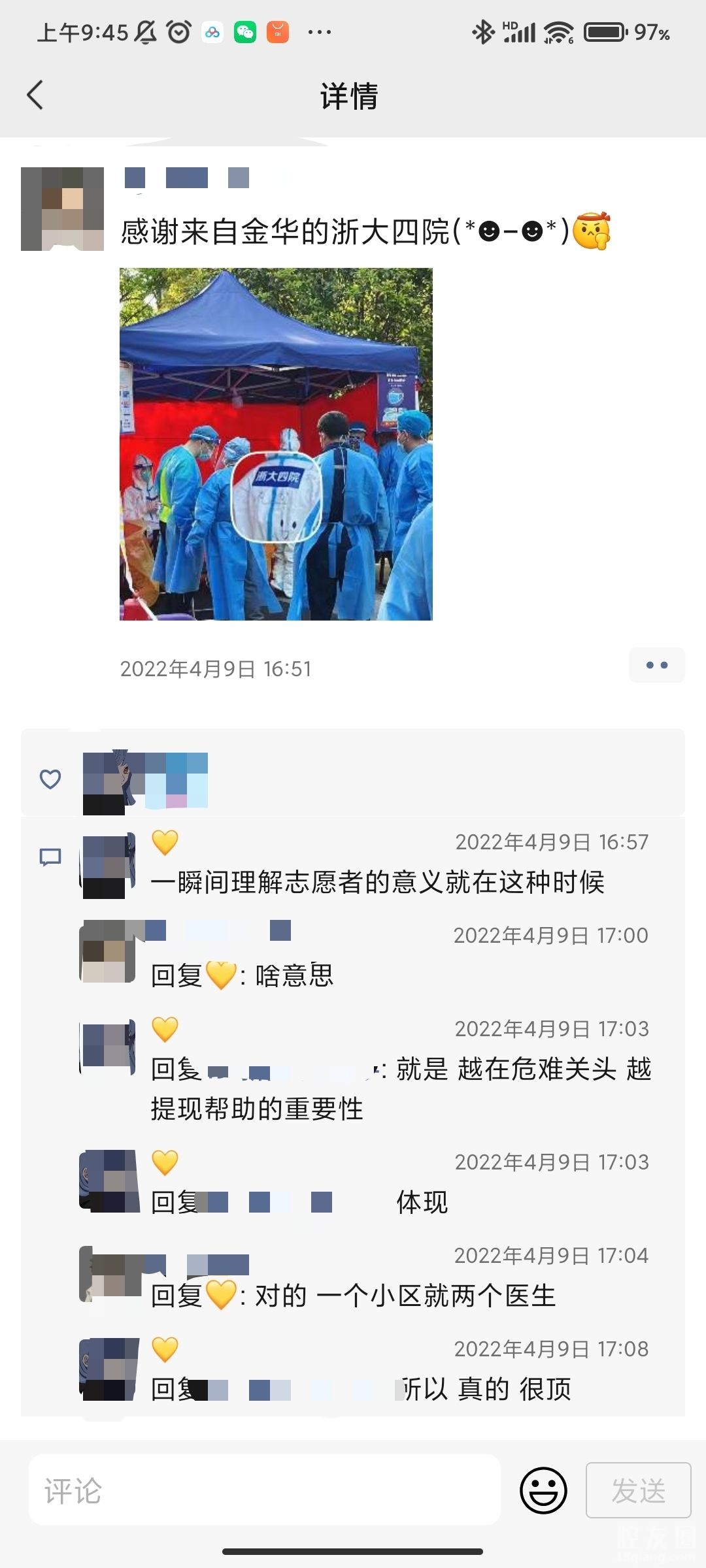Reply to the 17:03 comment ending in 体现
This screenshot has width=706, height=1568.
(x=422, y=1203)
